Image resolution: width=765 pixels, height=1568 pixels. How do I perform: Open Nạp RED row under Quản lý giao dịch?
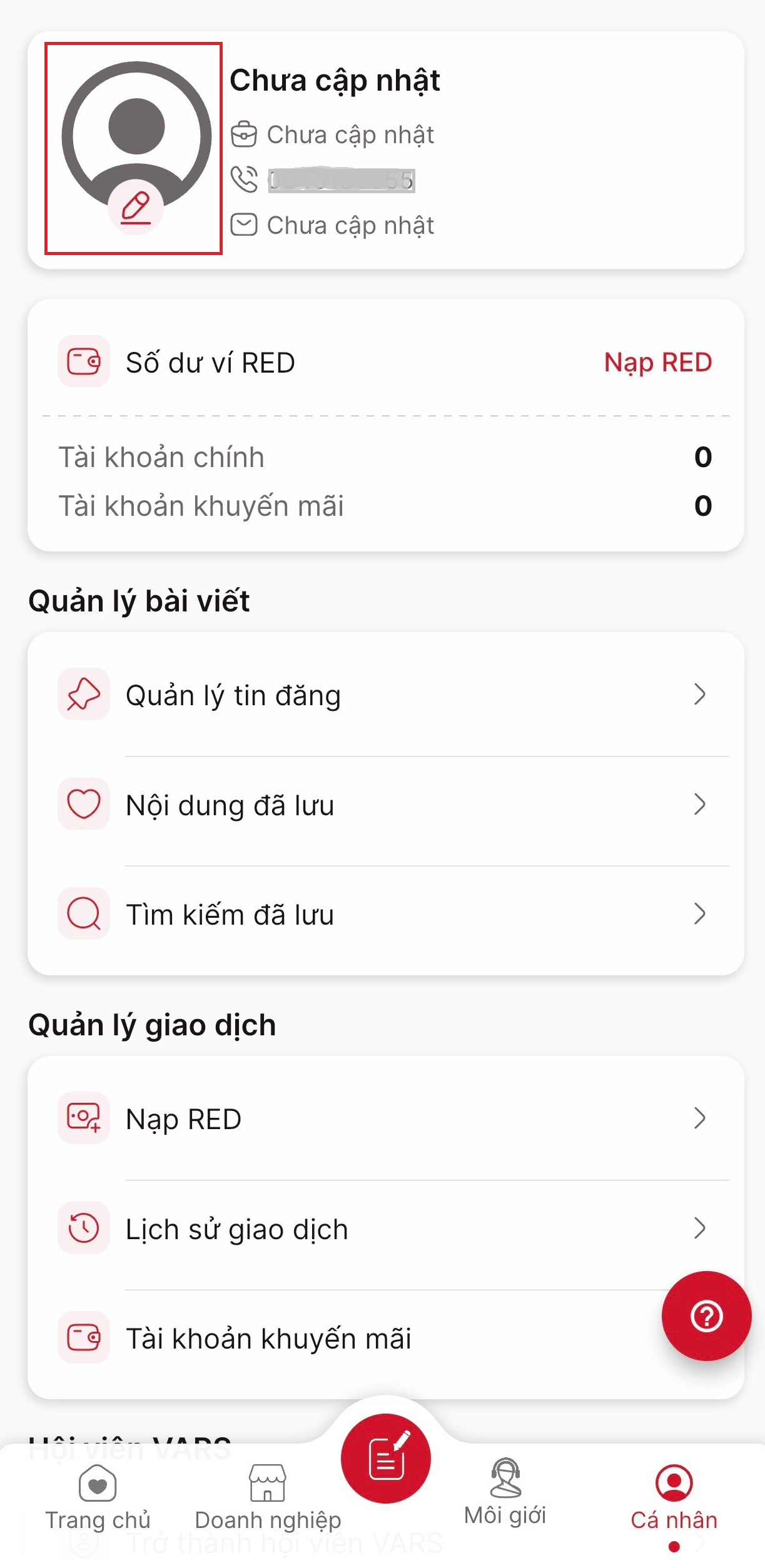pos(385,1119)
